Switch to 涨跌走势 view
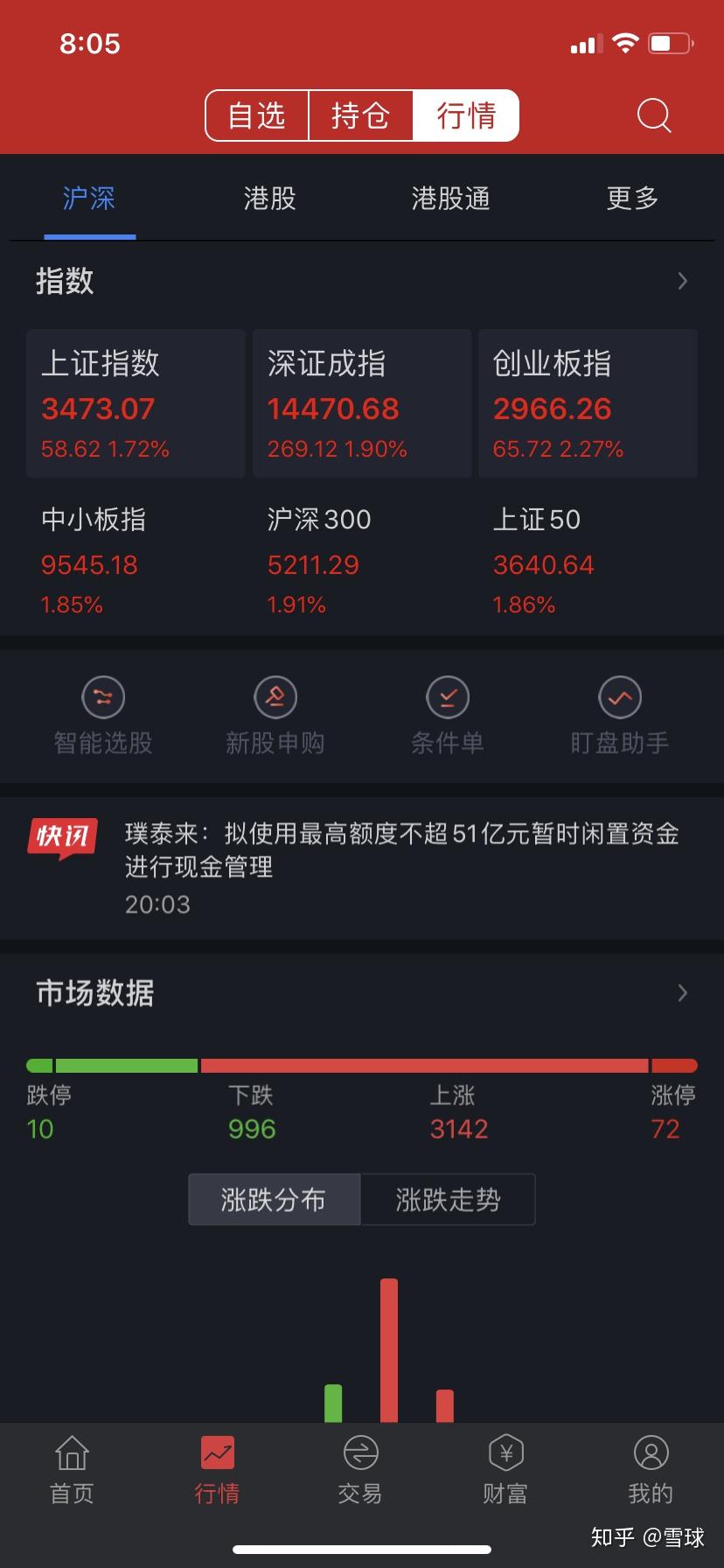The image size is (724, 1568). 448,1200
